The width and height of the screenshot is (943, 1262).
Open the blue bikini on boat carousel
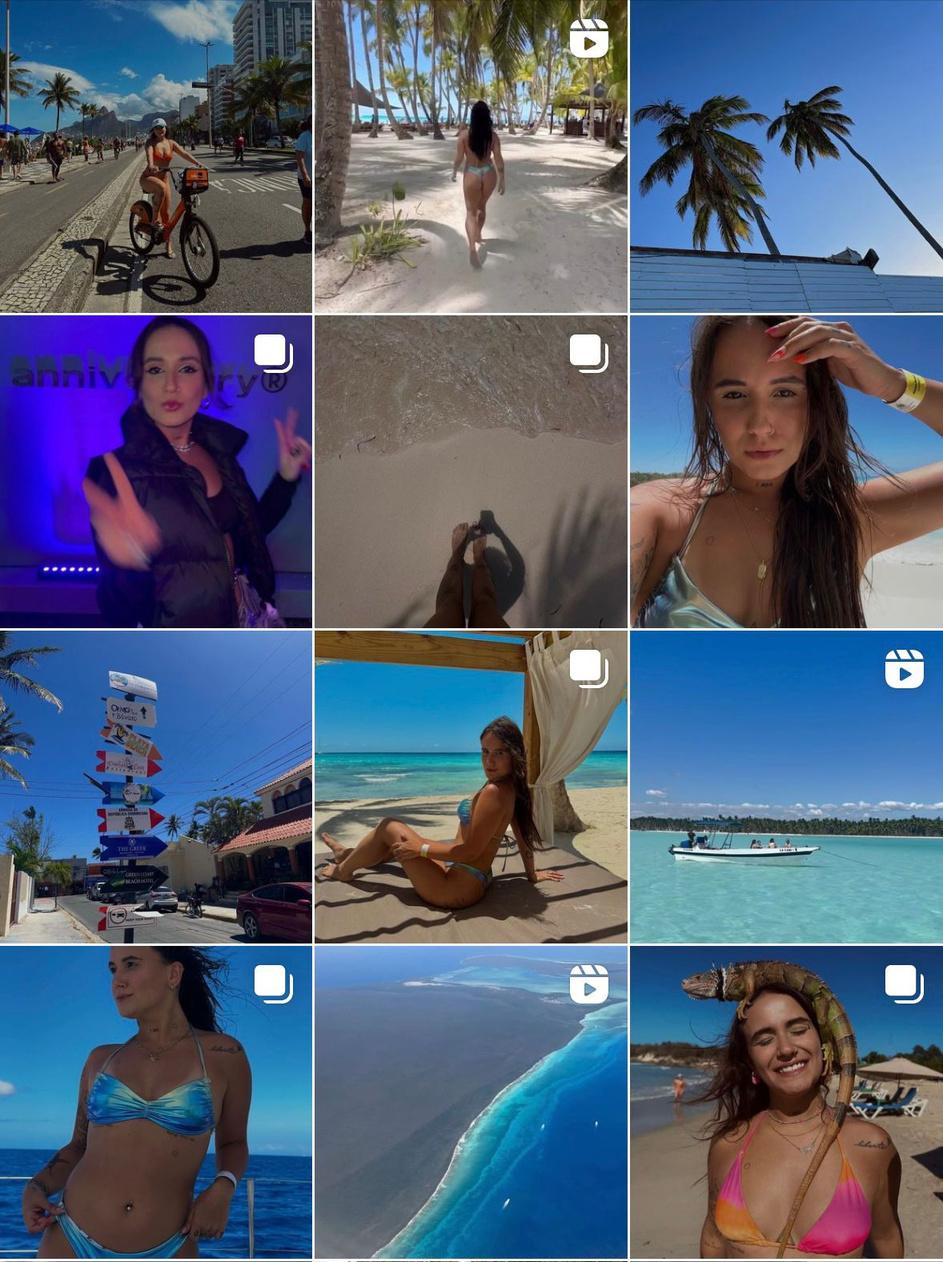[156, 1102]
